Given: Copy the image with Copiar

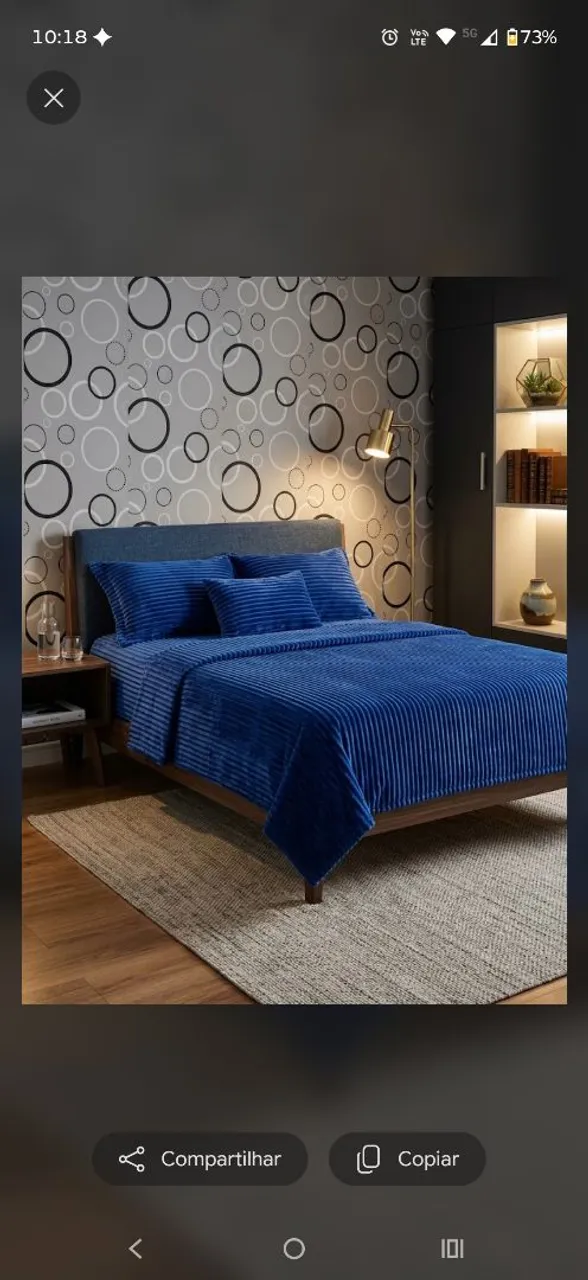Looking at the screenshot, I should tap(407, 1159).
